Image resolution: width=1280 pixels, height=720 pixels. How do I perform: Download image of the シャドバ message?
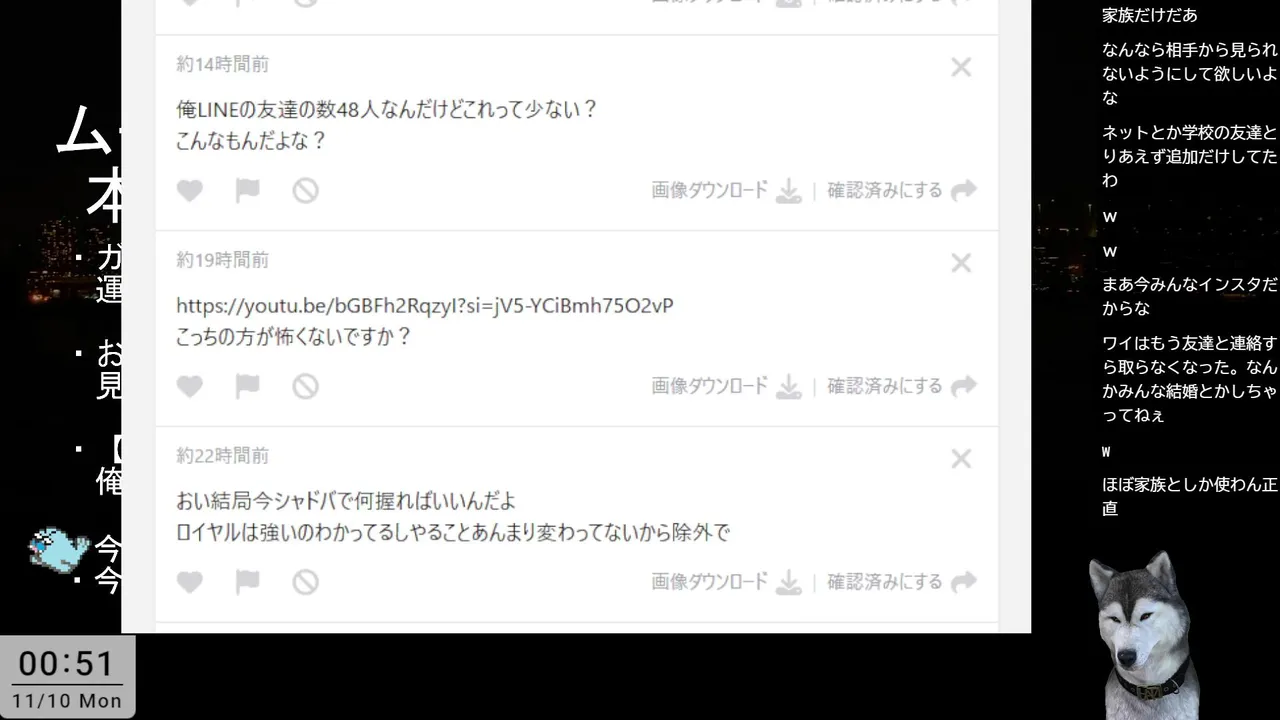[726, 582]
